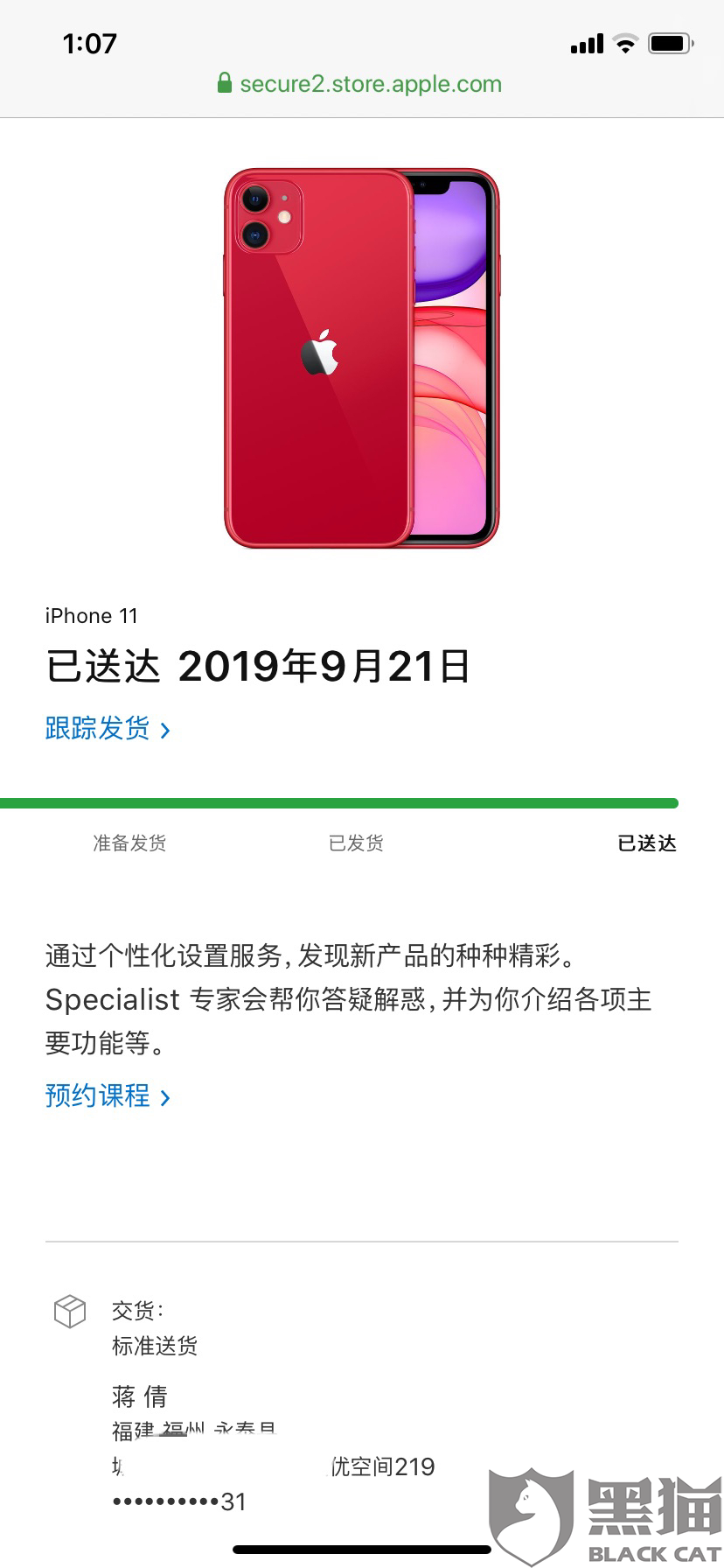This screenshot has height=1568, width=724.
Task: Open the 预约课程 booking link
Action: (108, 1095)
